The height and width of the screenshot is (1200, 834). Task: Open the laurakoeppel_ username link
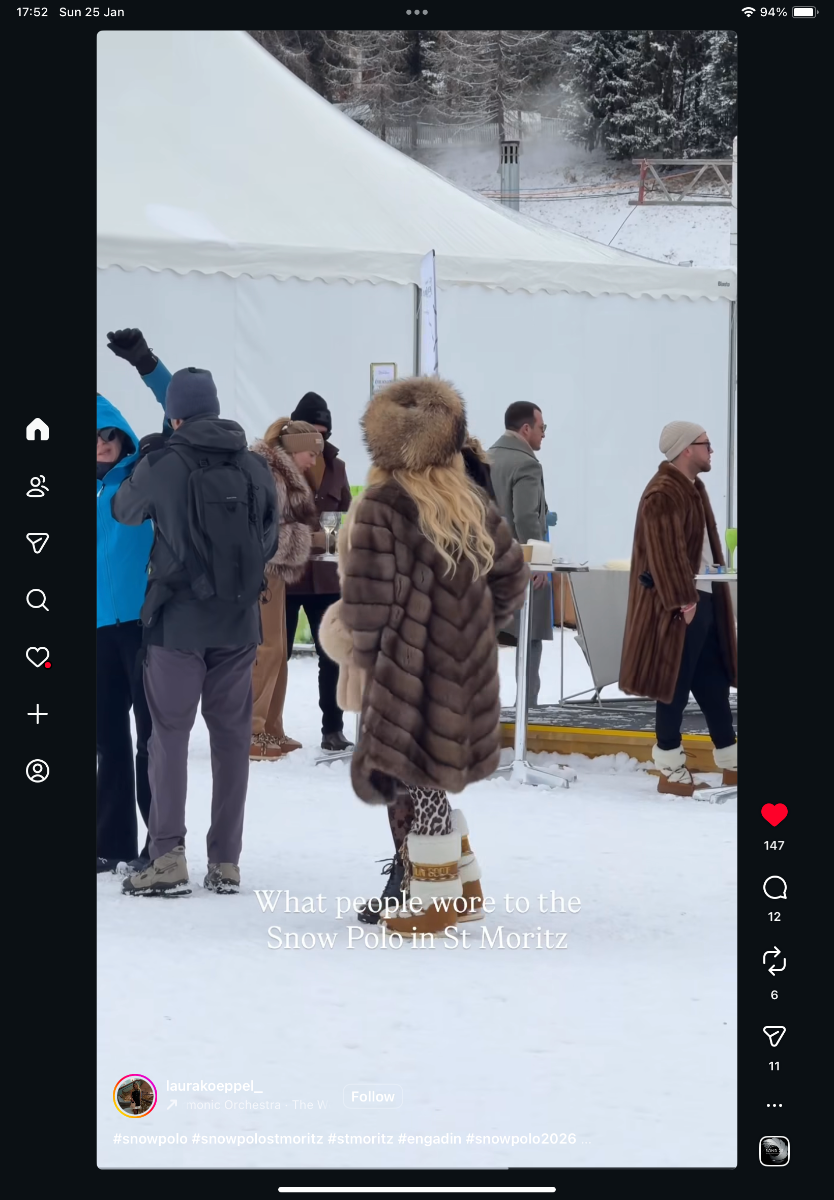coord(214,1085)
